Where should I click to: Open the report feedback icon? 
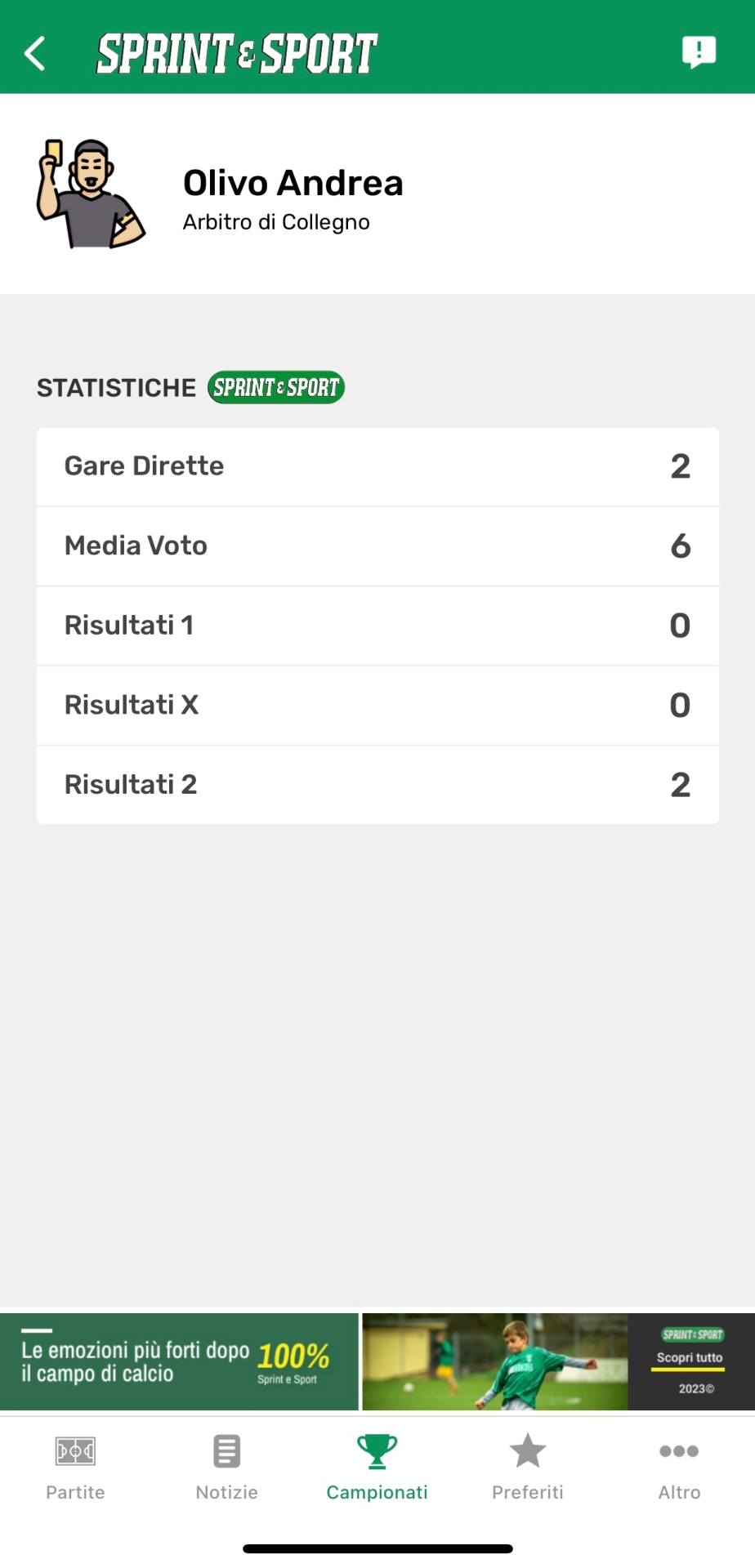[x=699, y=52]
